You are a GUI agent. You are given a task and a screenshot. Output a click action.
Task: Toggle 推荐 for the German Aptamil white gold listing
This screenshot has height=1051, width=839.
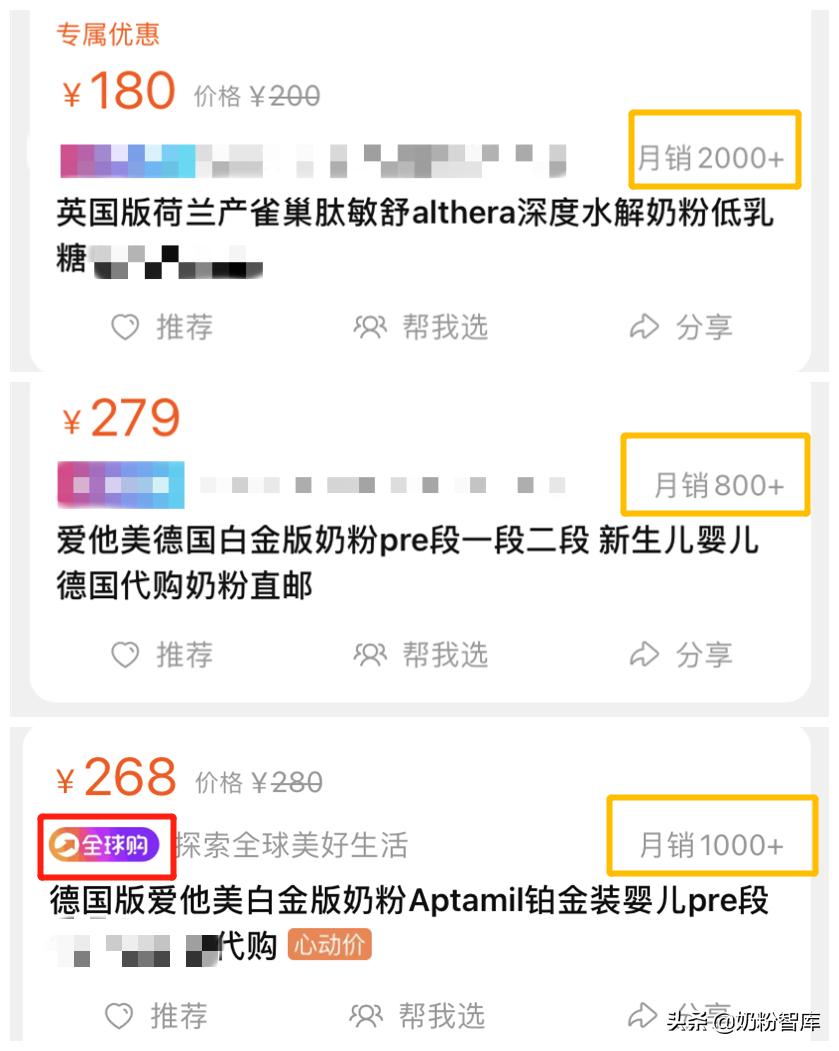pos(182,1016)
